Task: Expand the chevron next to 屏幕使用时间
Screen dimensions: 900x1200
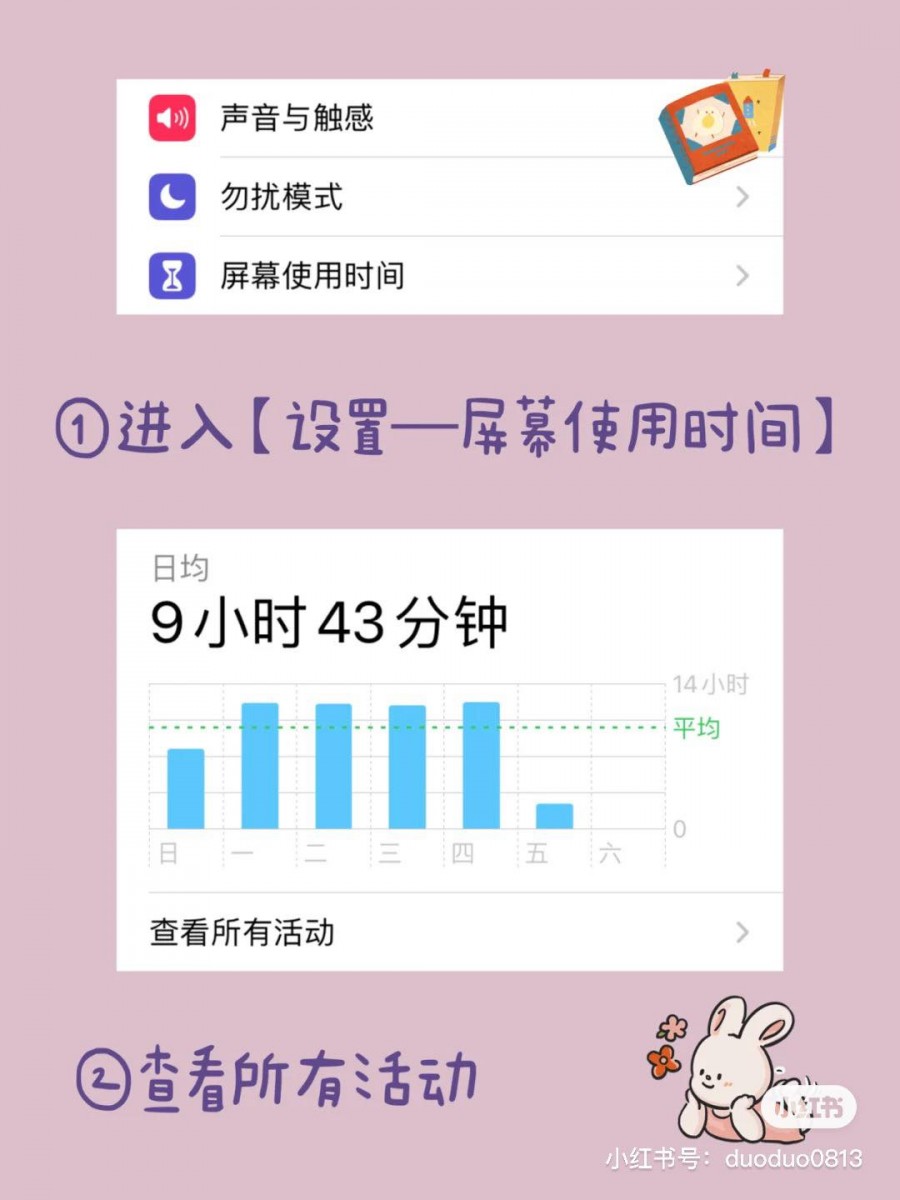Action: (741, 277)
